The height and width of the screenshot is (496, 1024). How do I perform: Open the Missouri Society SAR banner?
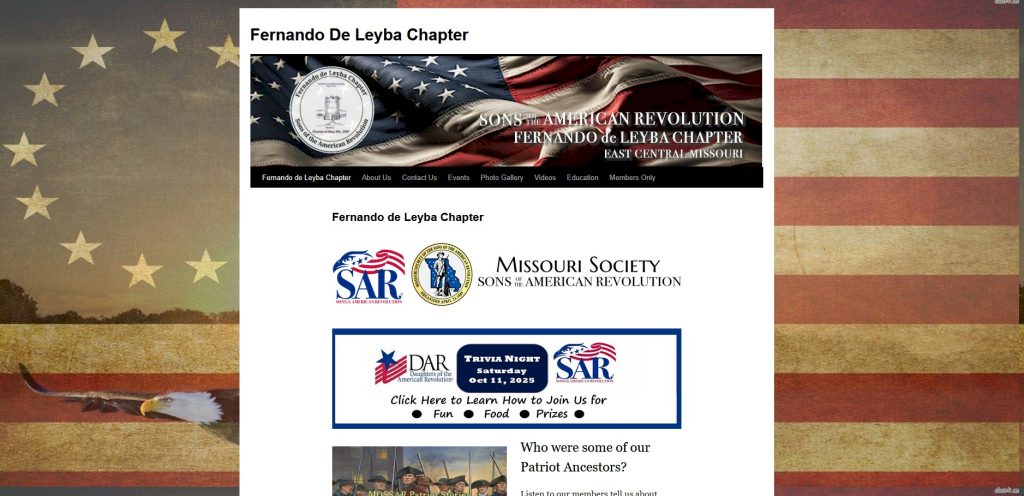[x=506, y=274]
